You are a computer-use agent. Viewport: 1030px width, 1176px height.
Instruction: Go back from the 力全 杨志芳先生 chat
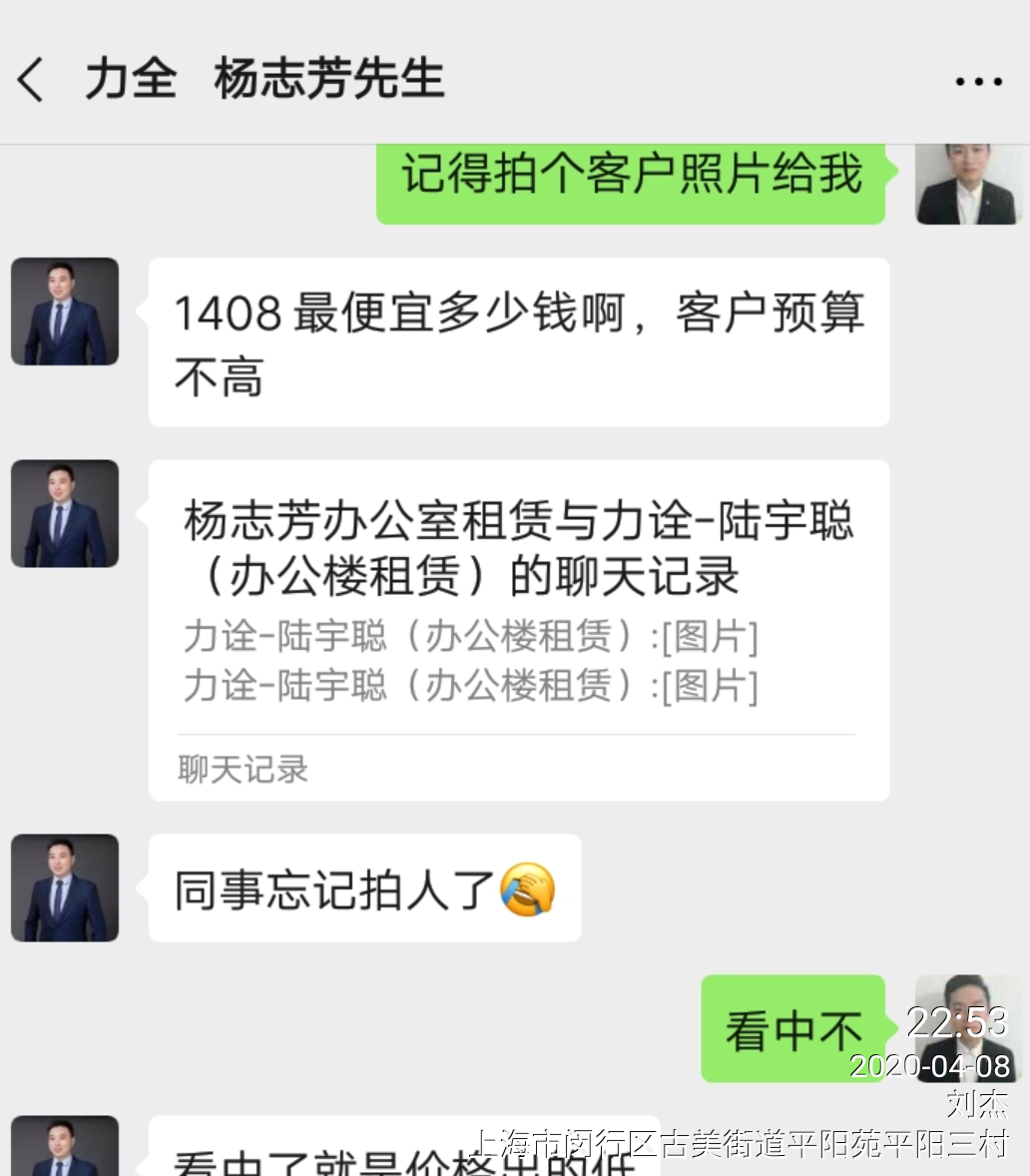(x=31, y=80)
